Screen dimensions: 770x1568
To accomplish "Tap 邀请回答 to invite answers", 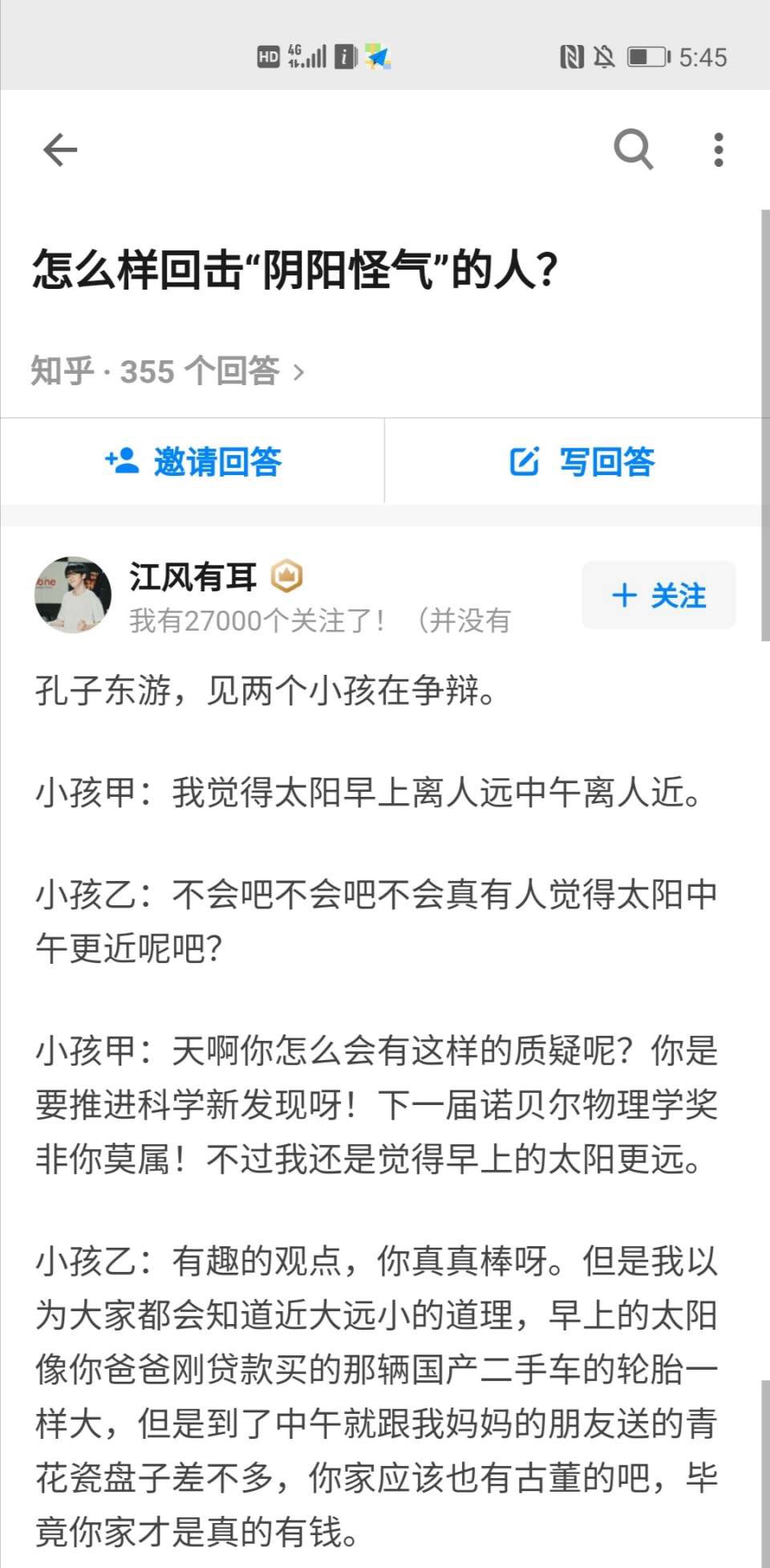I will point(193,461).
